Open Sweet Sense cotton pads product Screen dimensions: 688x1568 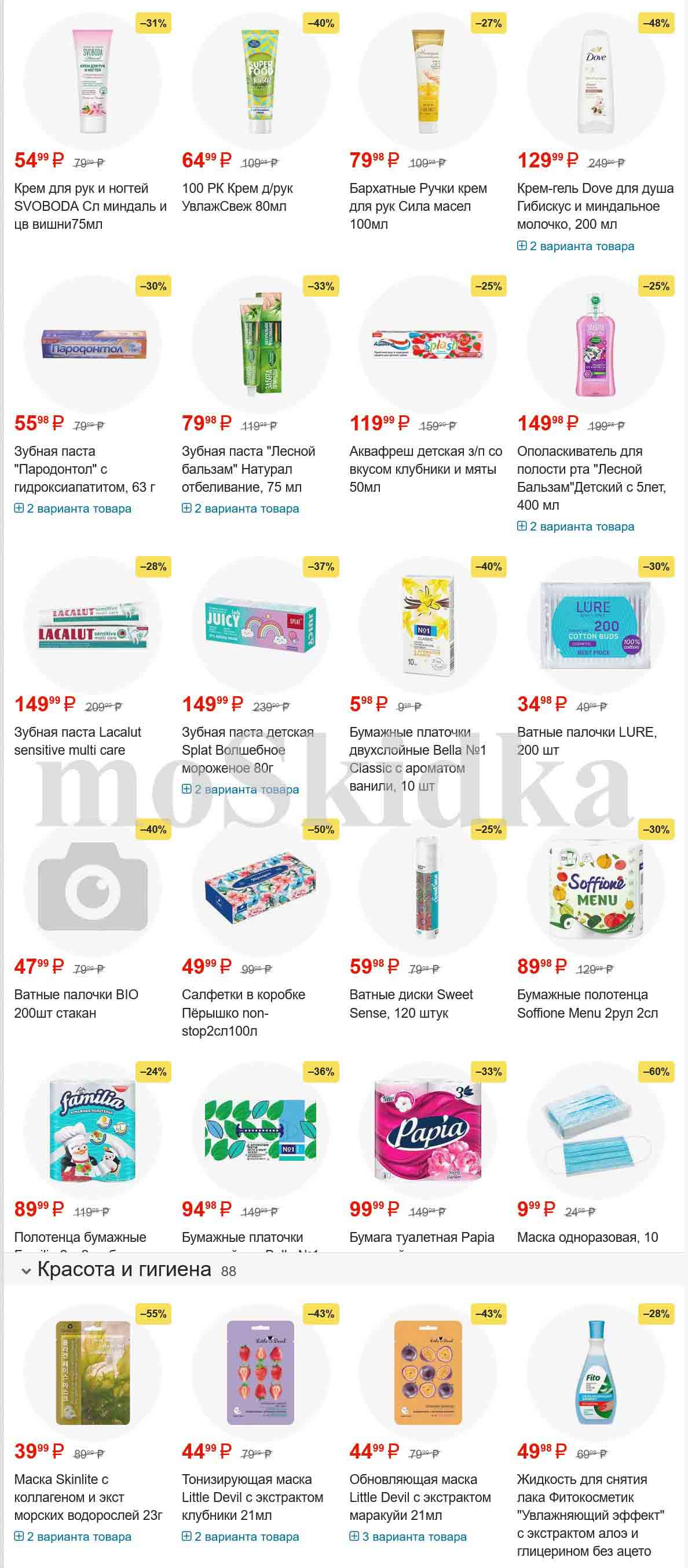pyautogui.click(x=411, y=1003)
